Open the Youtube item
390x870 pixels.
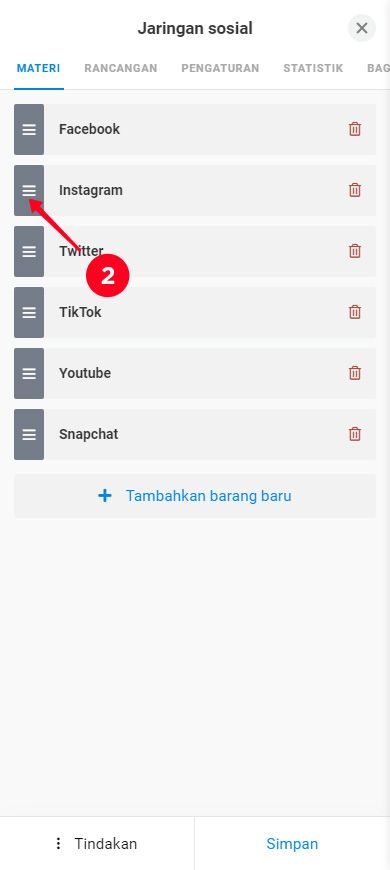pos(195,373)
